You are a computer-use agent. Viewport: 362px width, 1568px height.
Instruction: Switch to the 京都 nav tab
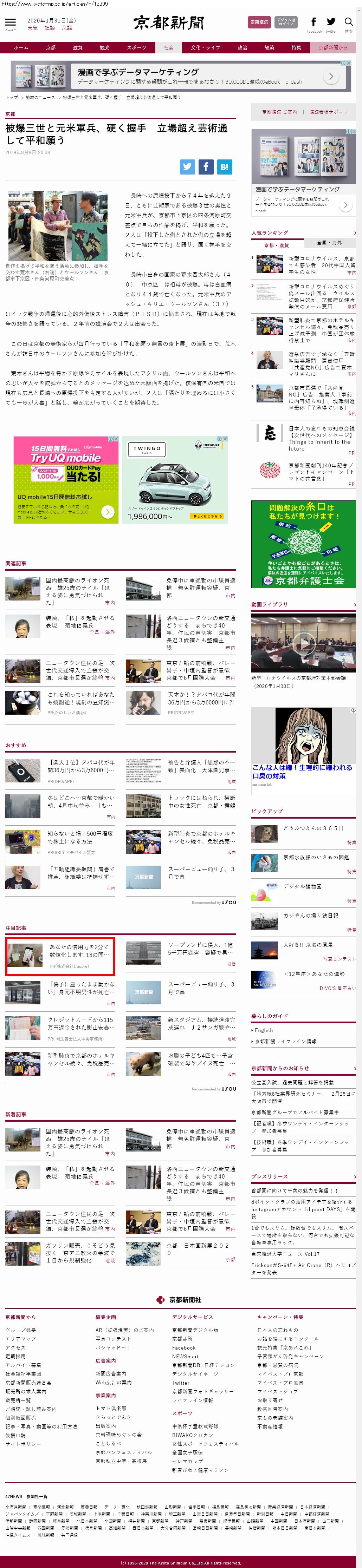pos(51,47)
